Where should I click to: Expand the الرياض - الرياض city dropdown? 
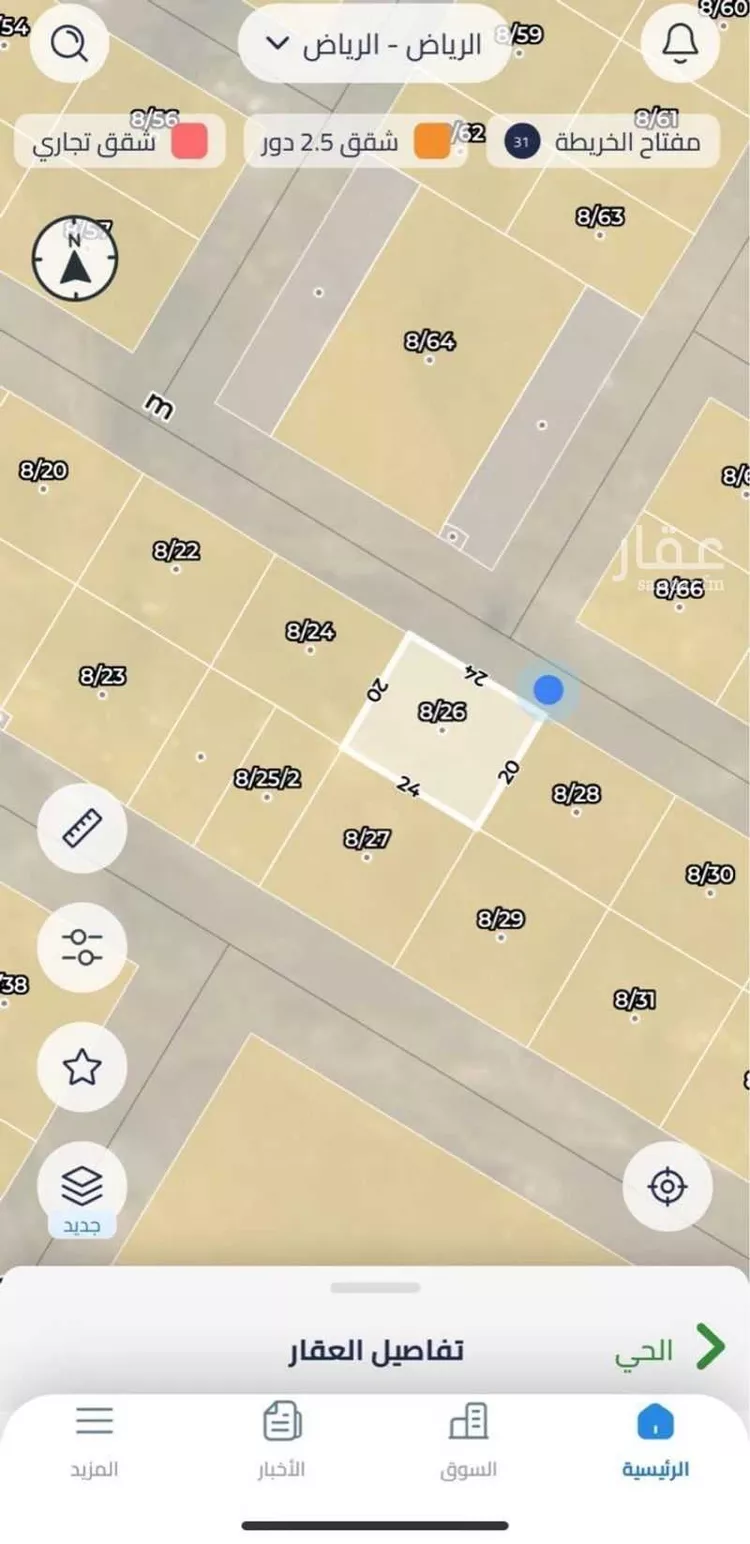[375, 44]
